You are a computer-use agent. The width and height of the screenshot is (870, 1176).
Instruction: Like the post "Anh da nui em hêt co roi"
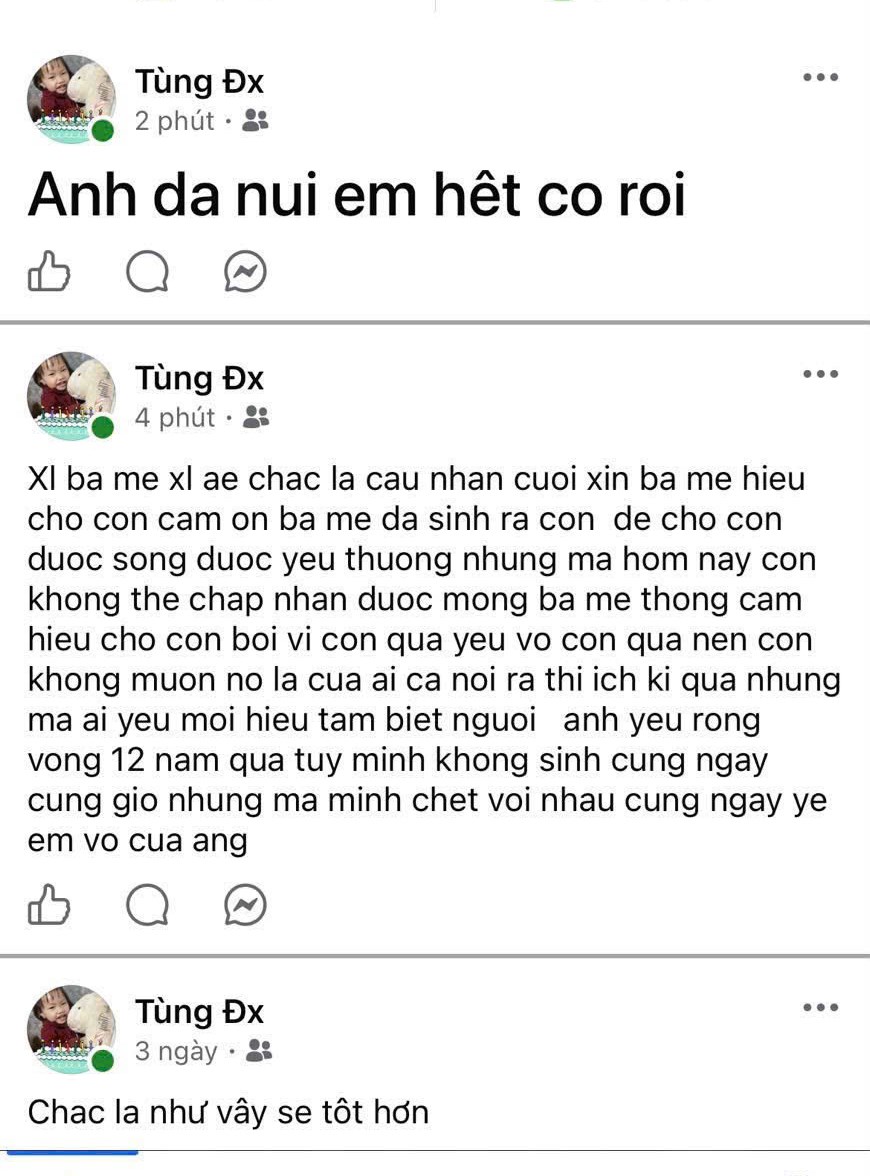click(x=49, y=271)
